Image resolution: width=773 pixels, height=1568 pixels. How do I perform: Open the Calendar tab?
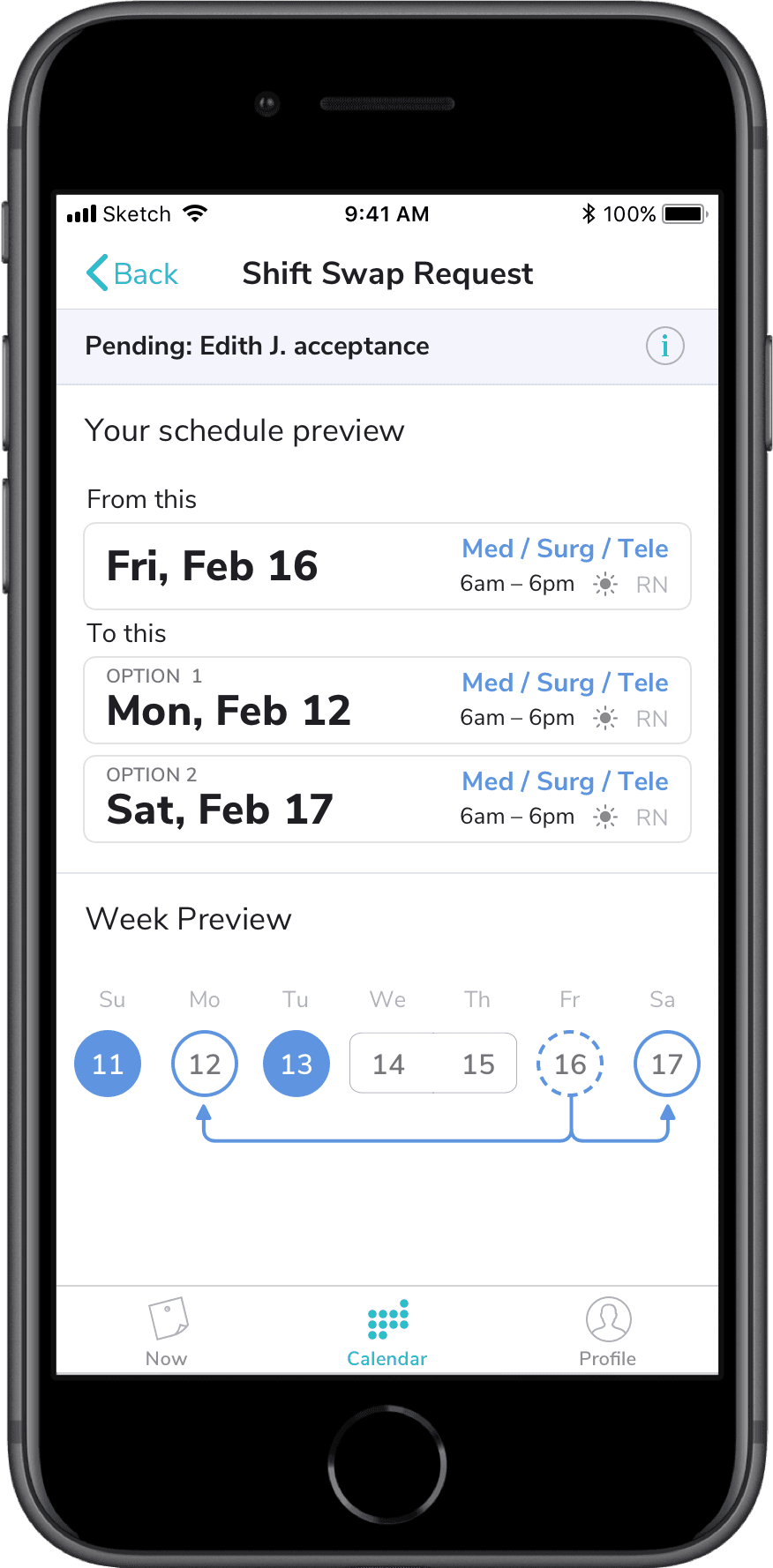387,1331
